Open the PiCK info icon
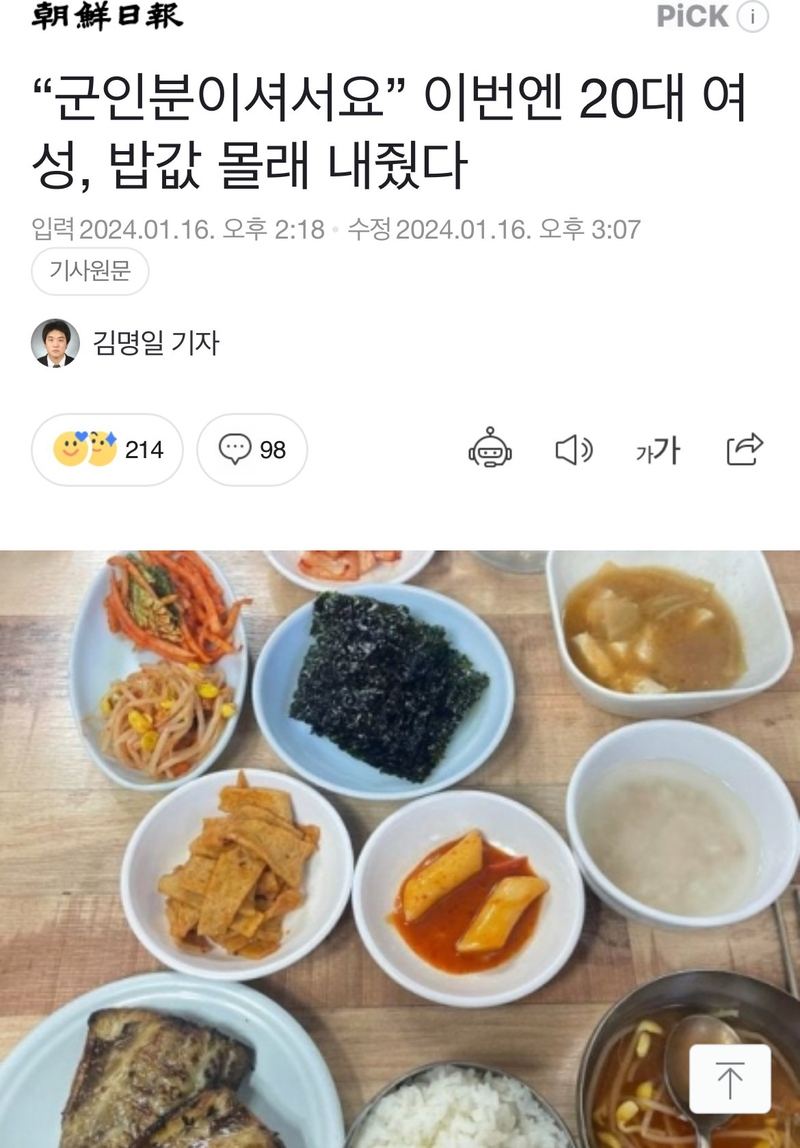 click(x=755, y=16)
